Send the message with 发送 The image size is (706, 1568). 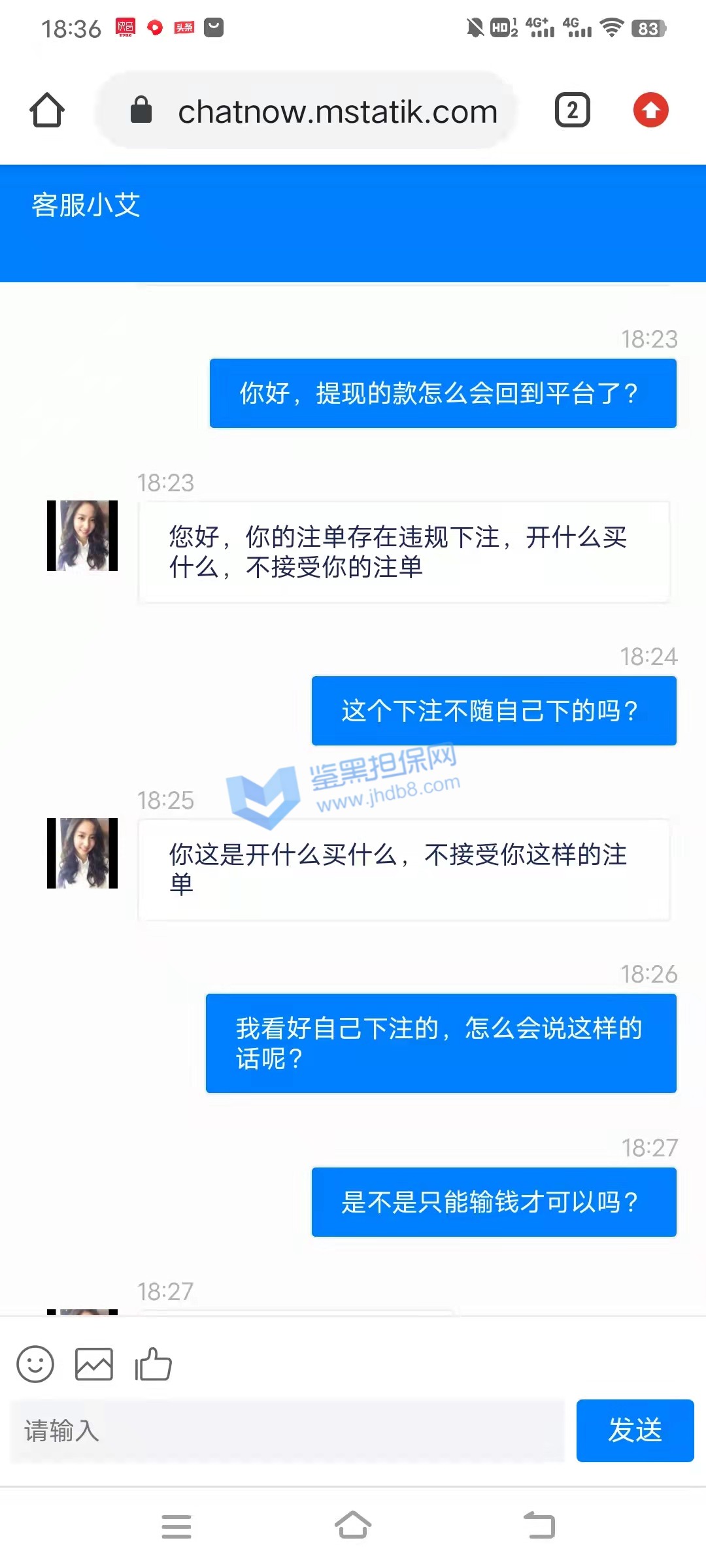coord(634,1431)
